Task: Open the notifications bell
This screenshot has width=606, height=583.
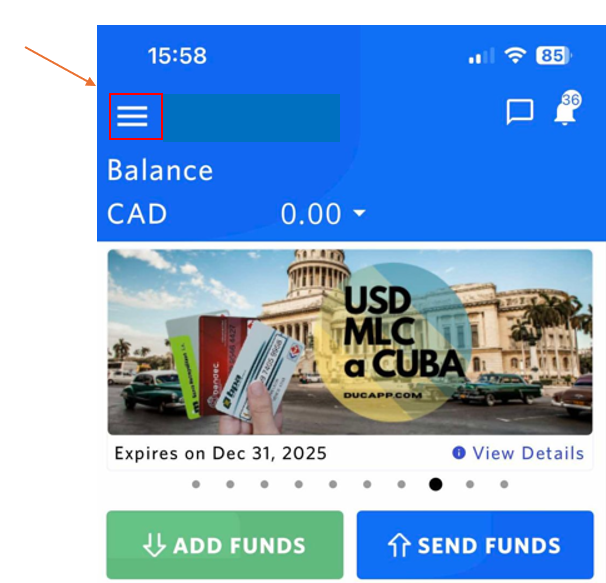Action: [567, 109]
